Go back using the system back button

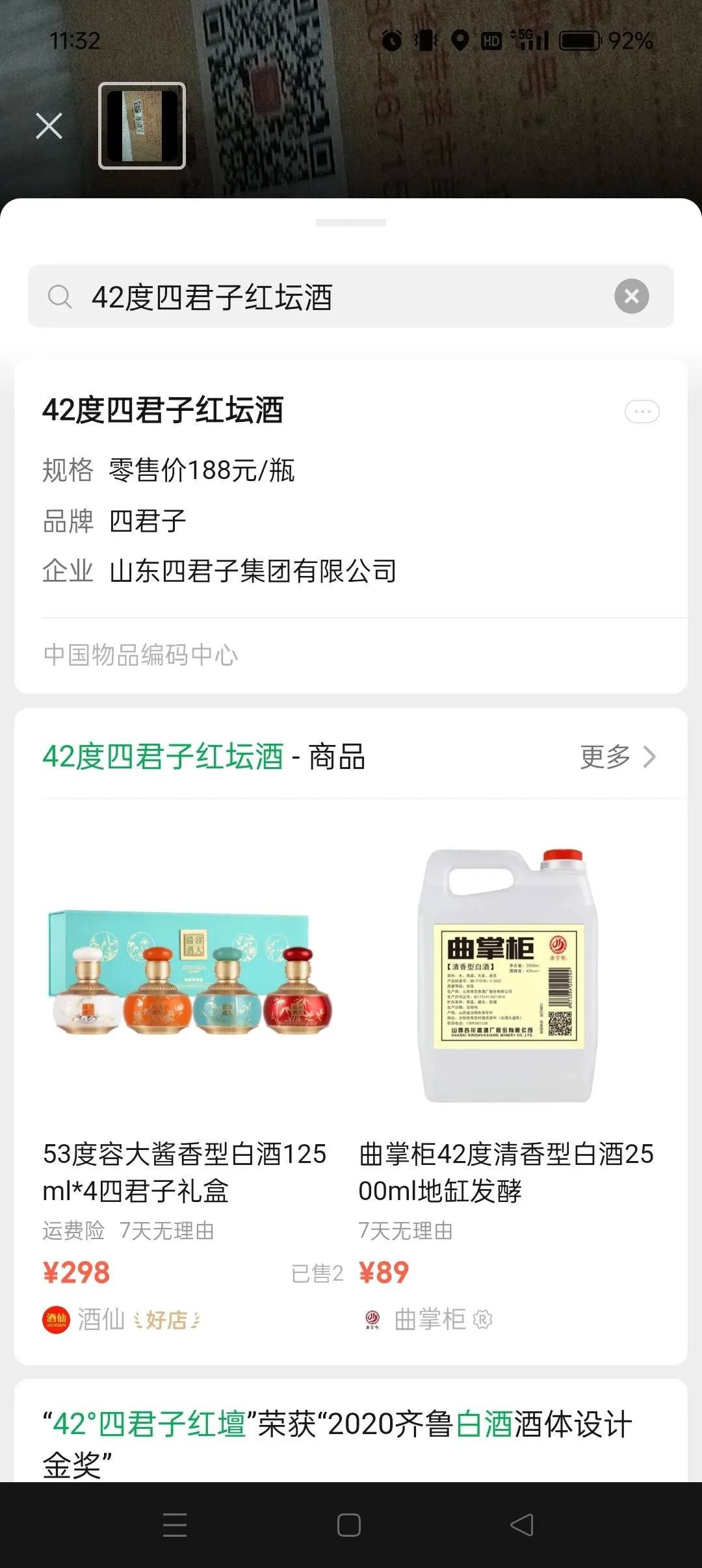coord(522,1525)
